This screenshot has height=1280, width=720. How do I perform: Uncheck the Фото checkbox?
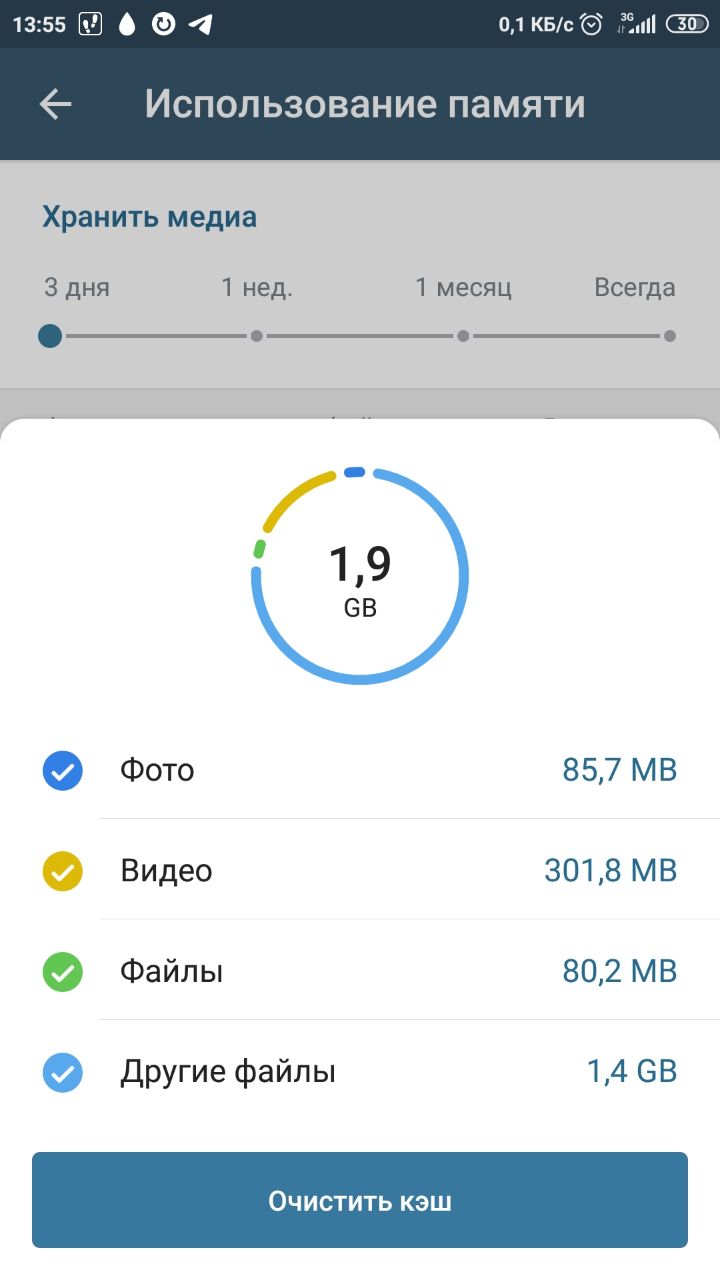coord(62,771)
